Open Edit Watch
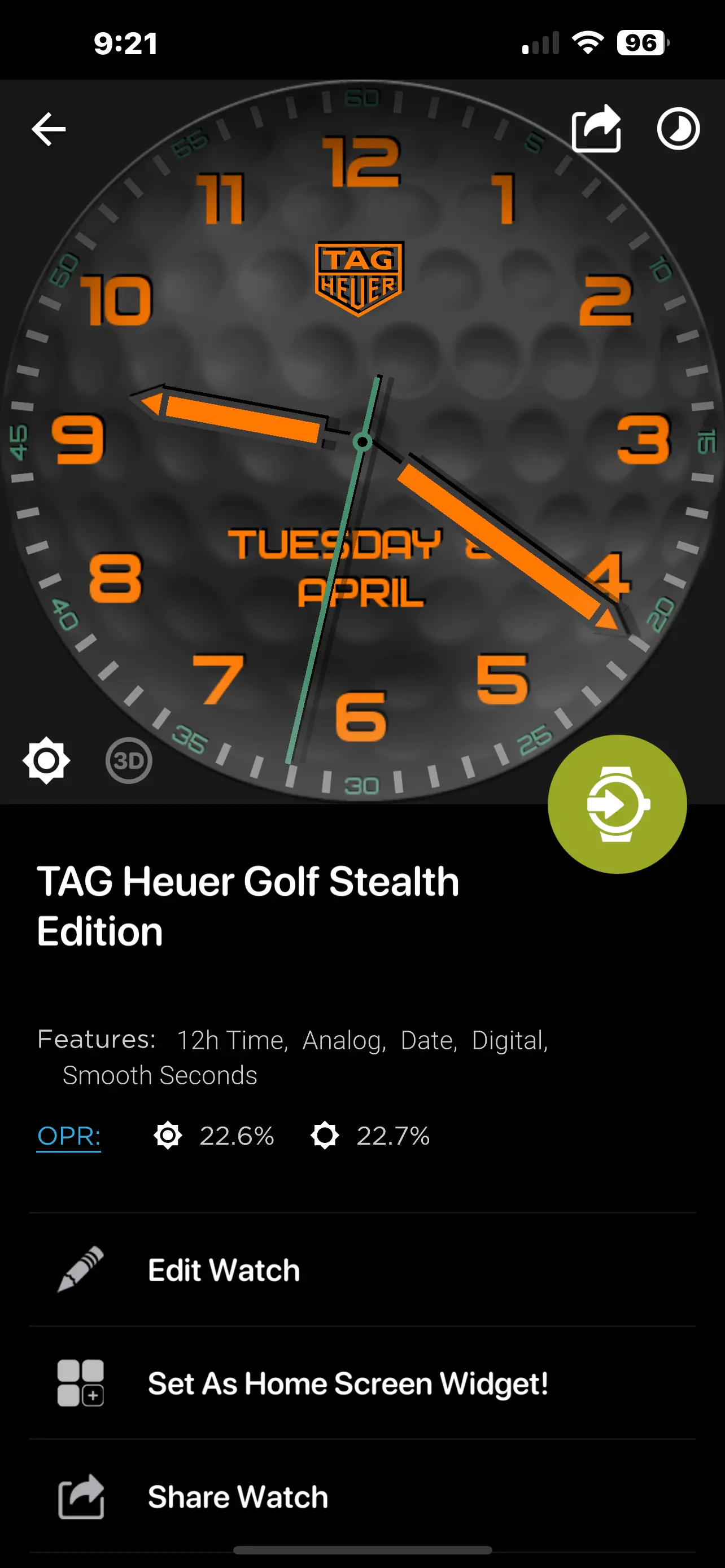The width and height of the screenshot is (725, 1568). (x=362, y=1270)
